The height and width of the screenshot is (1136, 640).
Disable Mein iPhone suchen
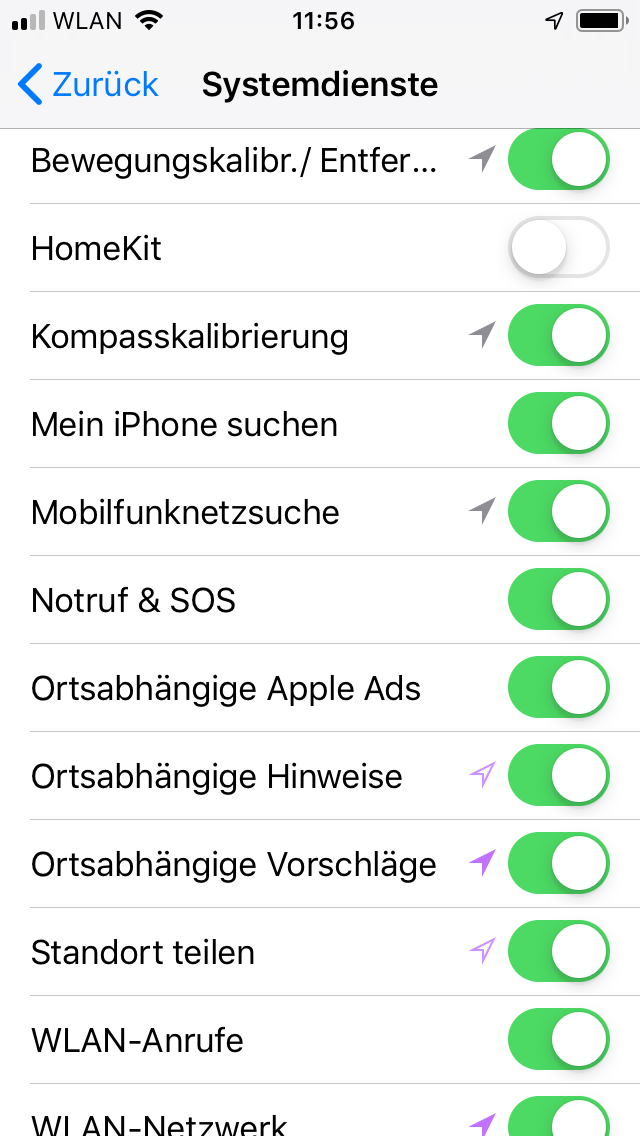point(558,424)
